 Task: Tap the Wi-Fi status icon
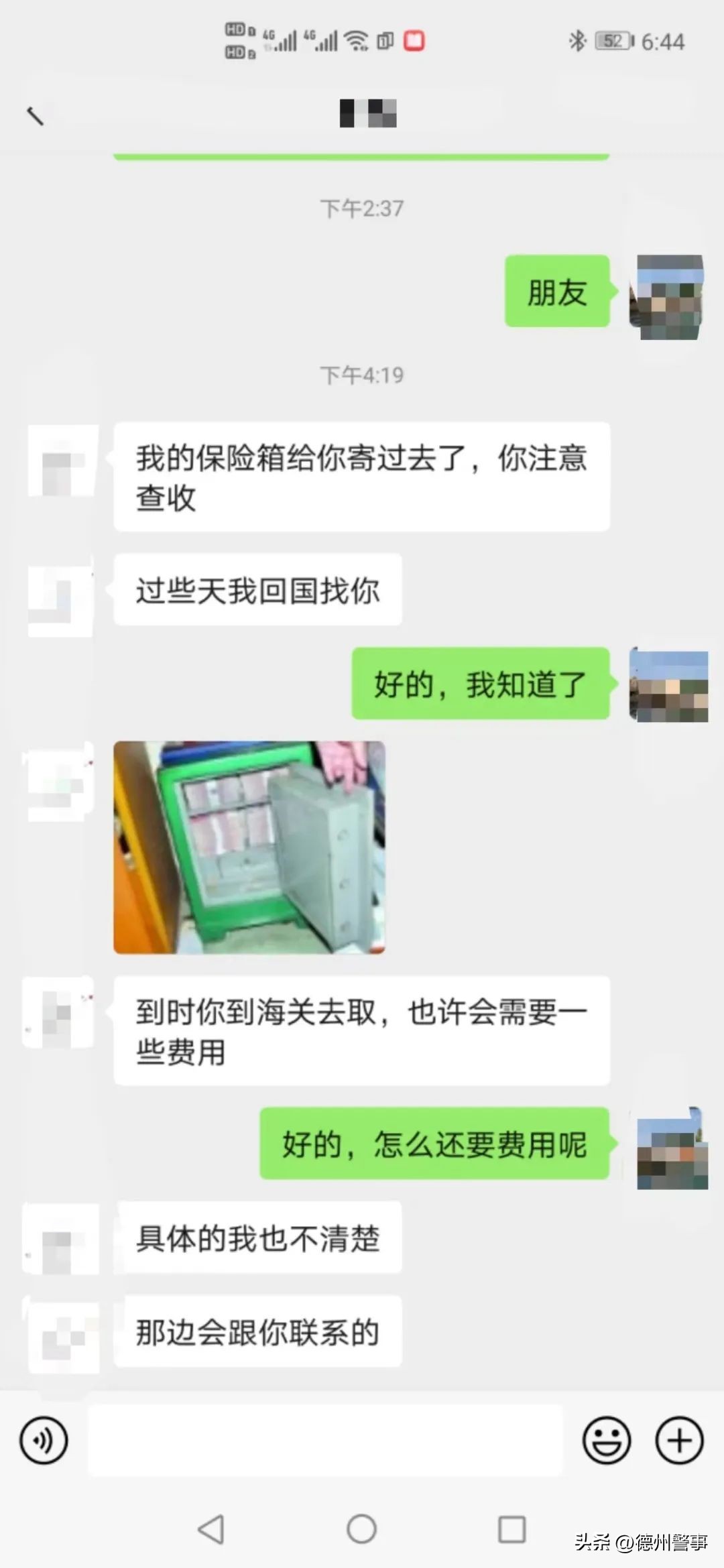pos(356,42)
